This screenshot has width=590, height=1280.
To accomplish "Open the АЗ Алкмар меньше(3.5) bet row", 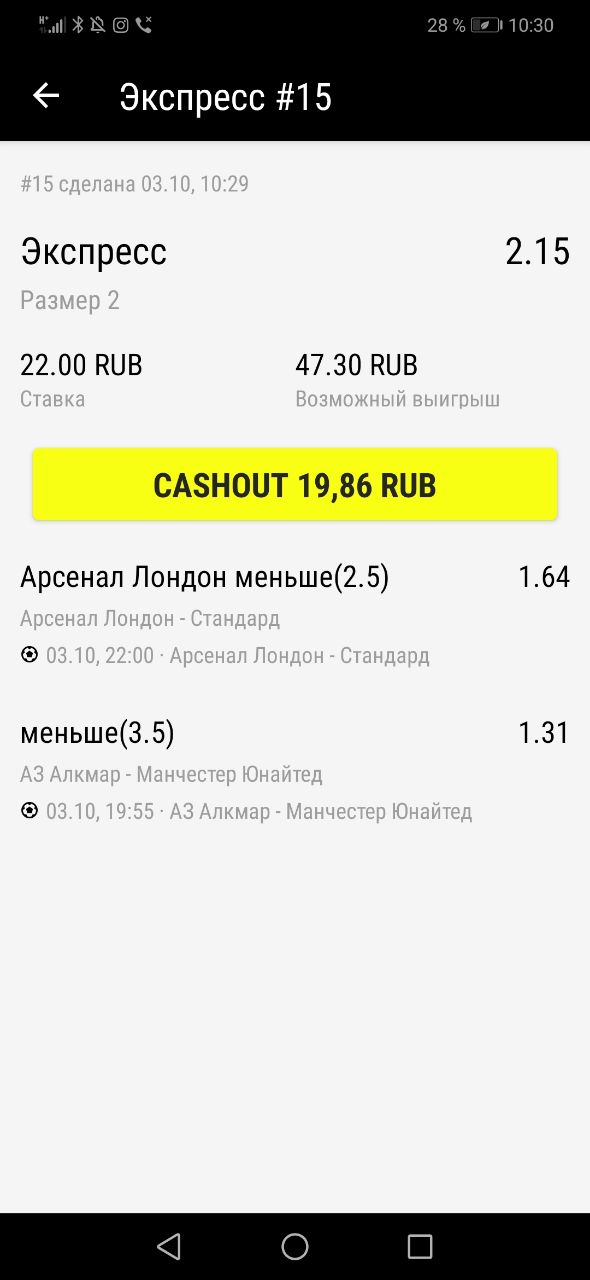I will pos(295,771).
